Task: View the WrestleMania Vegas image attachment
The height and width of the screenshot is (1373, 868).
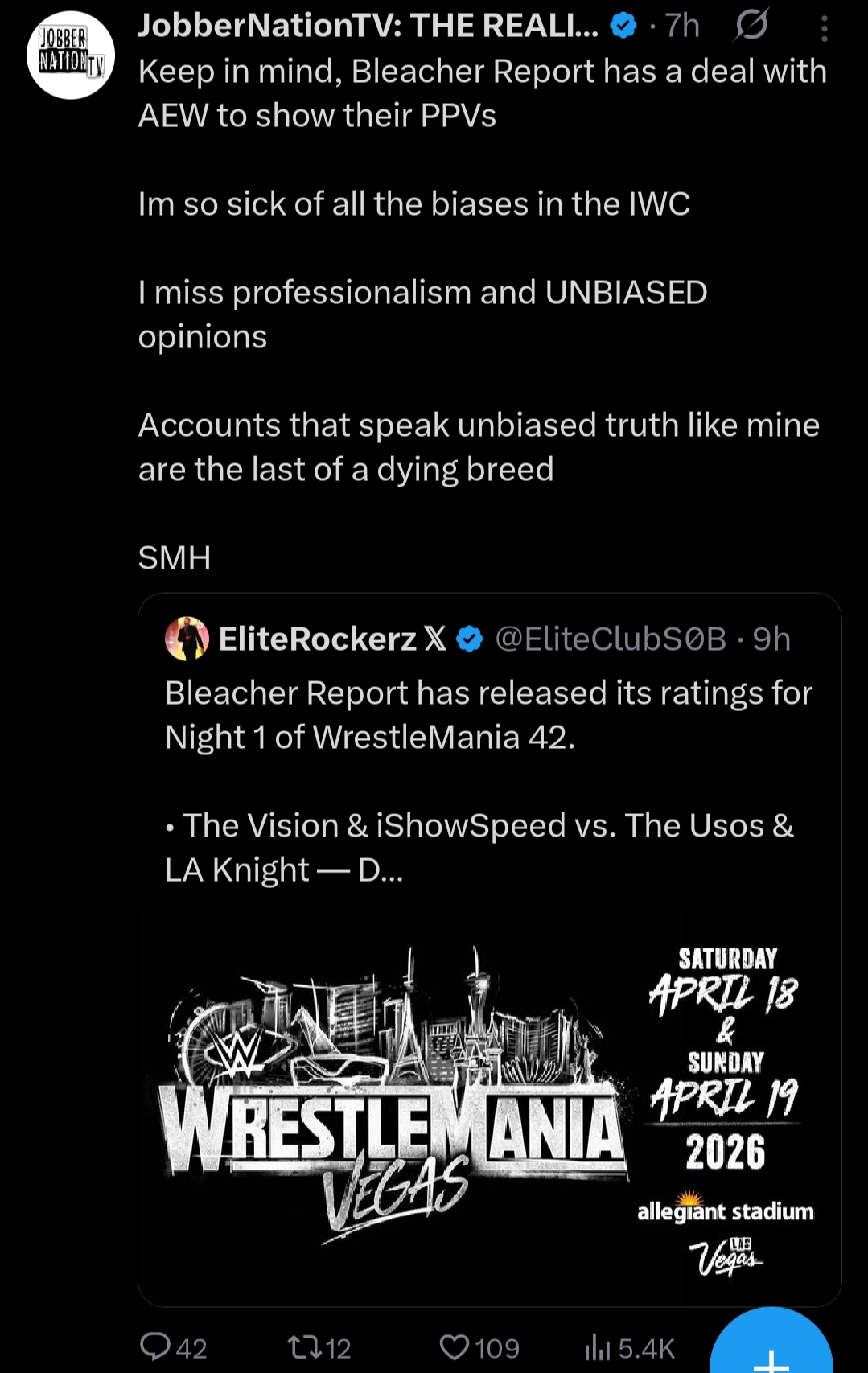Action: [487, 1110]
